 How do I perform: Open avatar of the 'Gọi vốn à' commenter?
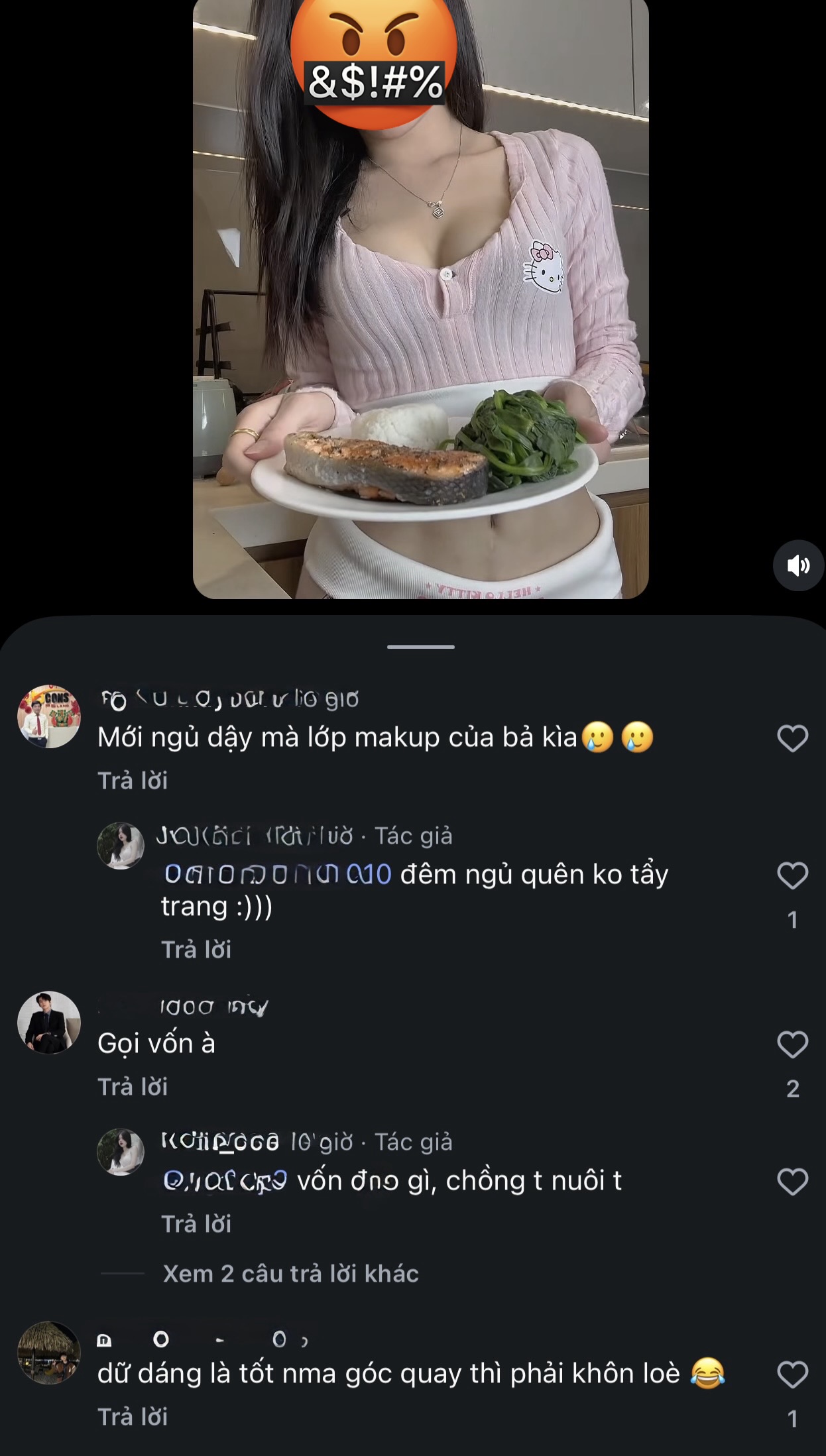click(48, 1023)
